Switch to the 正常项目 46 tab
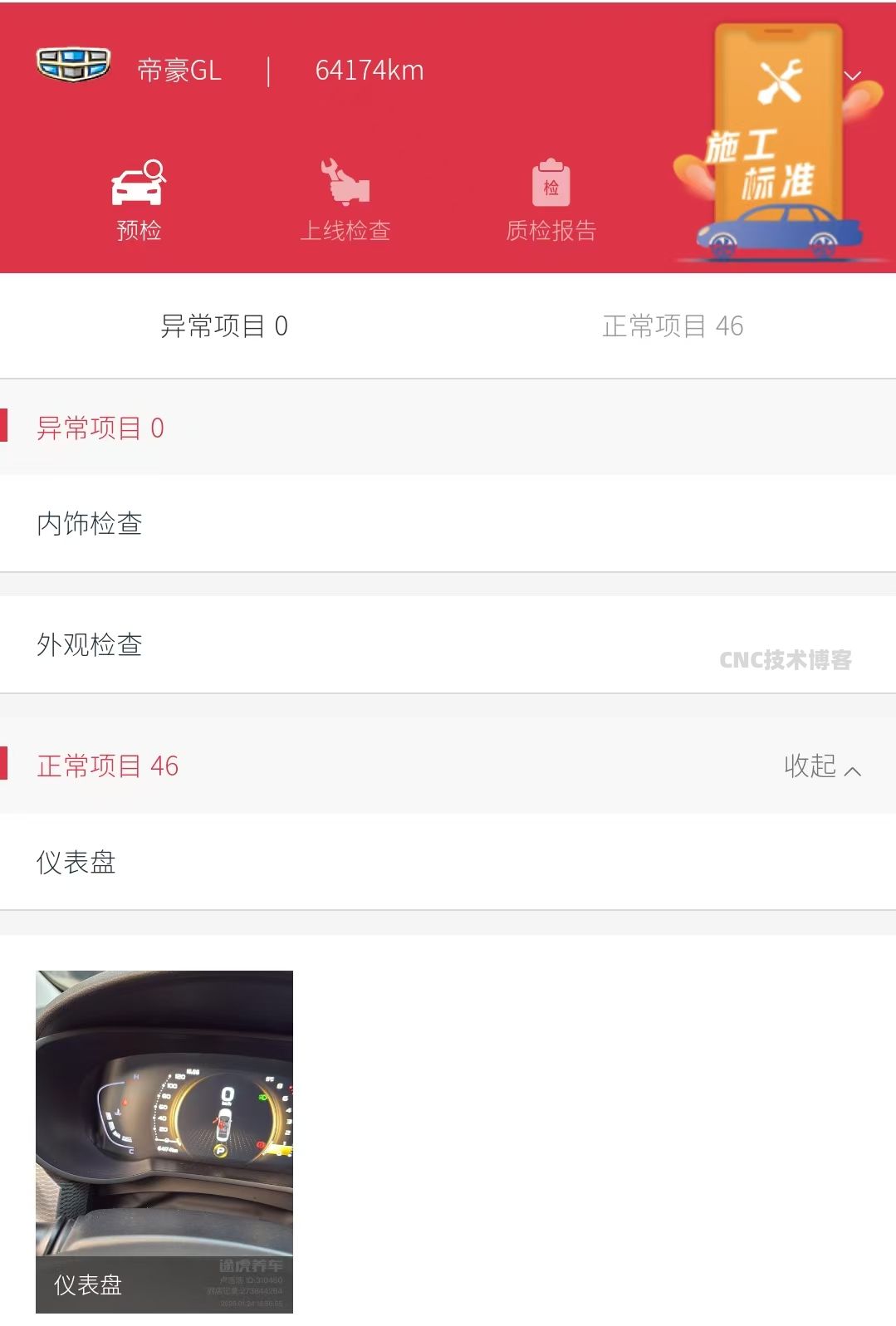 coord(674,326)
